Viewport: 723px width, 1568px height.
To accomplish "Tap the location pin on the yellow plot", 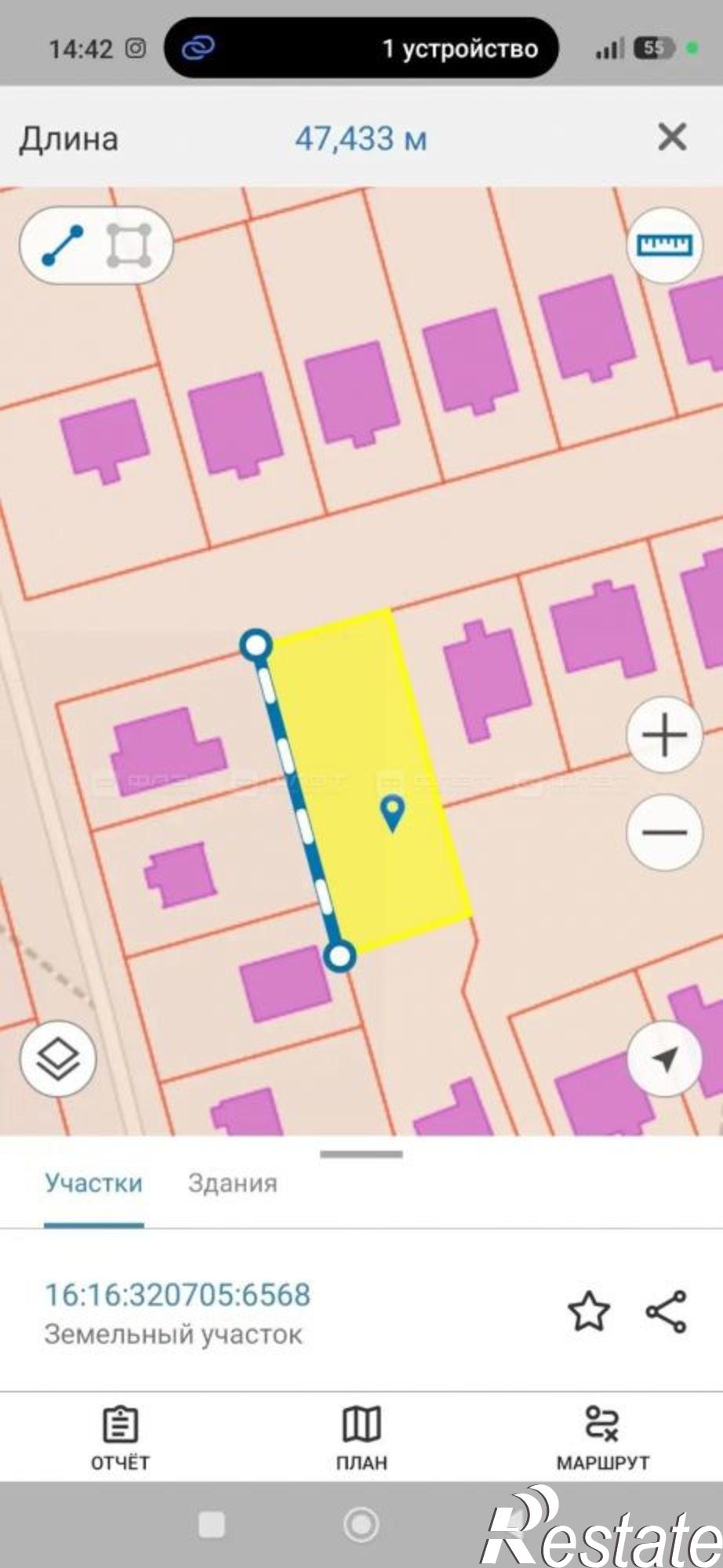I will pos(392,813).
